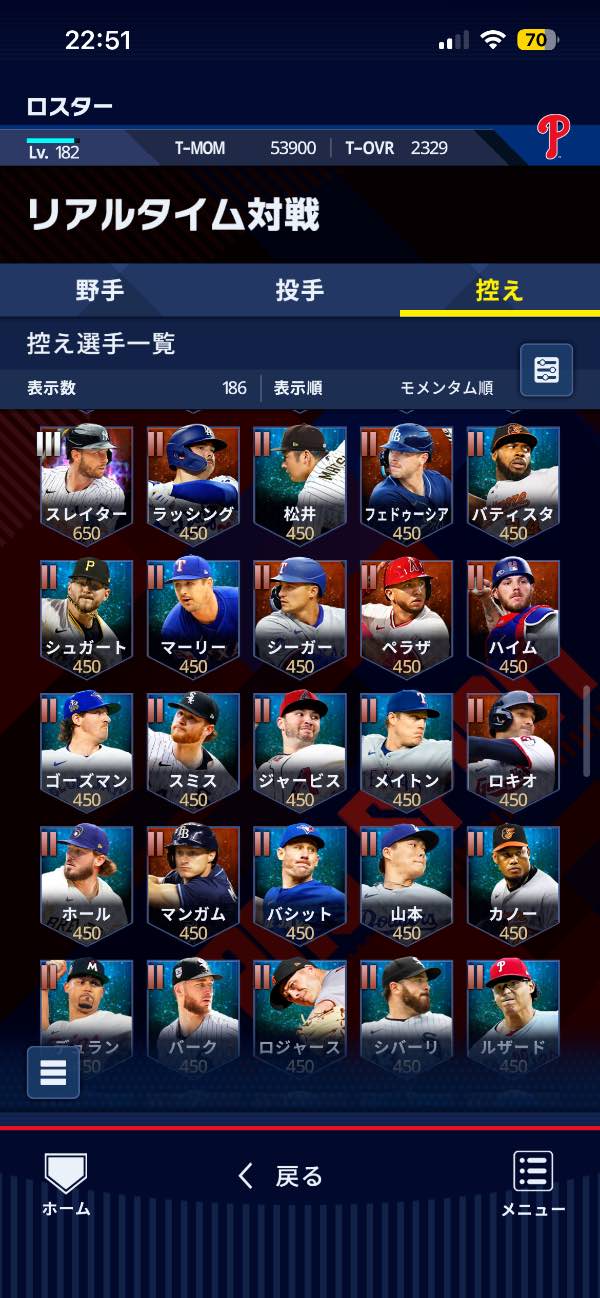This screenshot has height=1298, width=600.
Task: Switch to the 投手 tab
Action: [299, 291]
